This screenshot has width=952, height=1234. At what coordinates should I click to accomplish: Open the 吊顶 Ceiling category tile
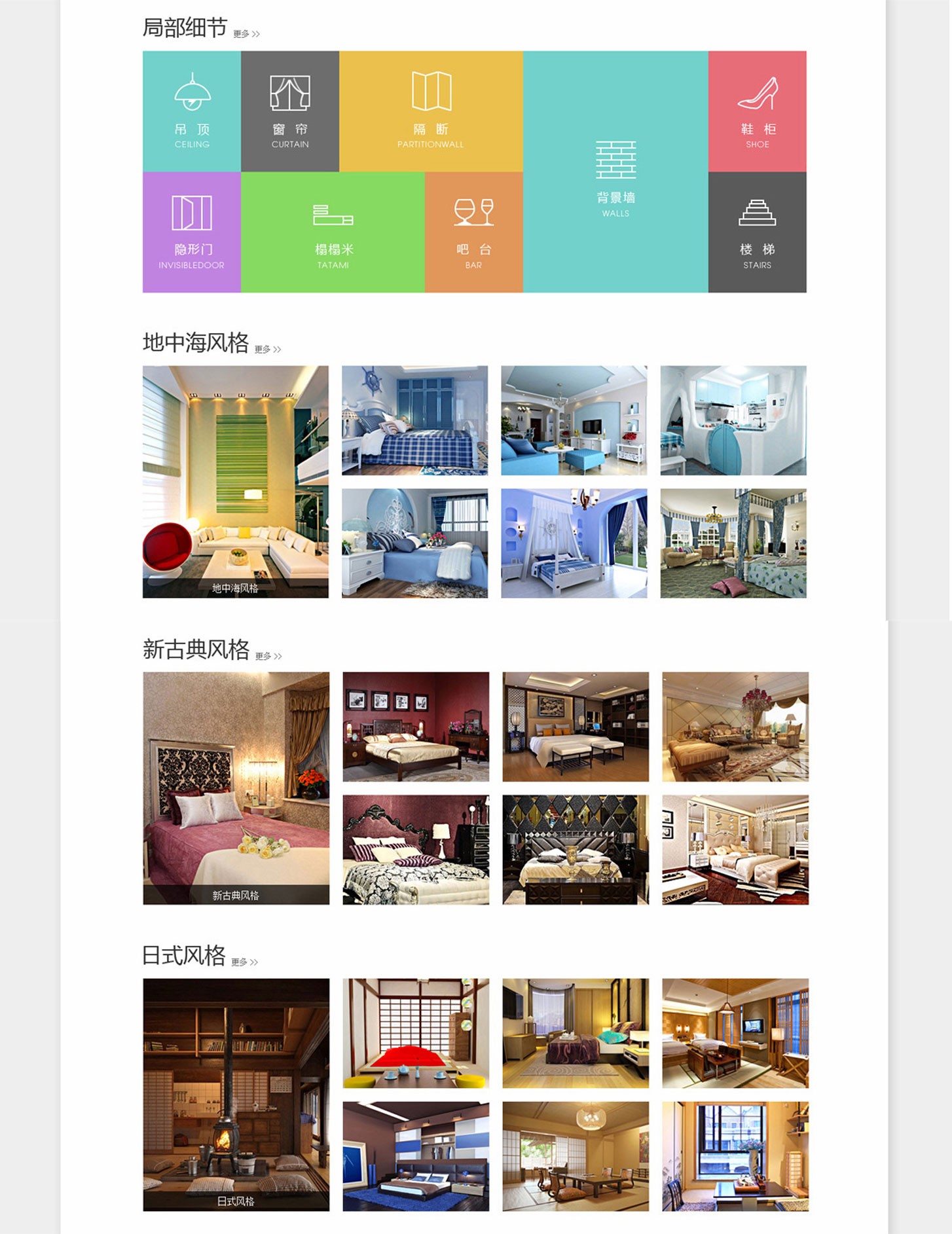click(192, 111)
